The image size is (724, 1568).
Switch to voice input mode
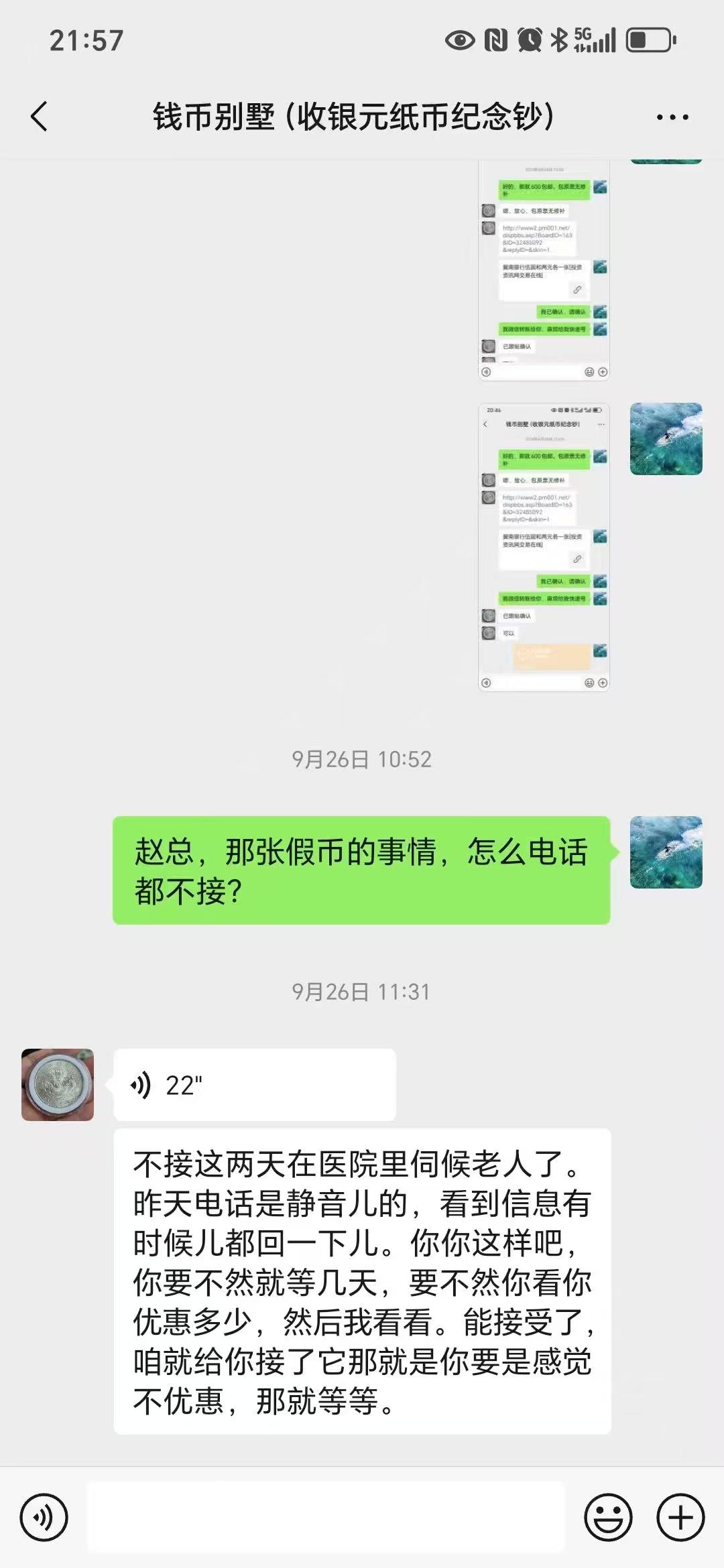pyautogui.click(x=44, y=1517)
